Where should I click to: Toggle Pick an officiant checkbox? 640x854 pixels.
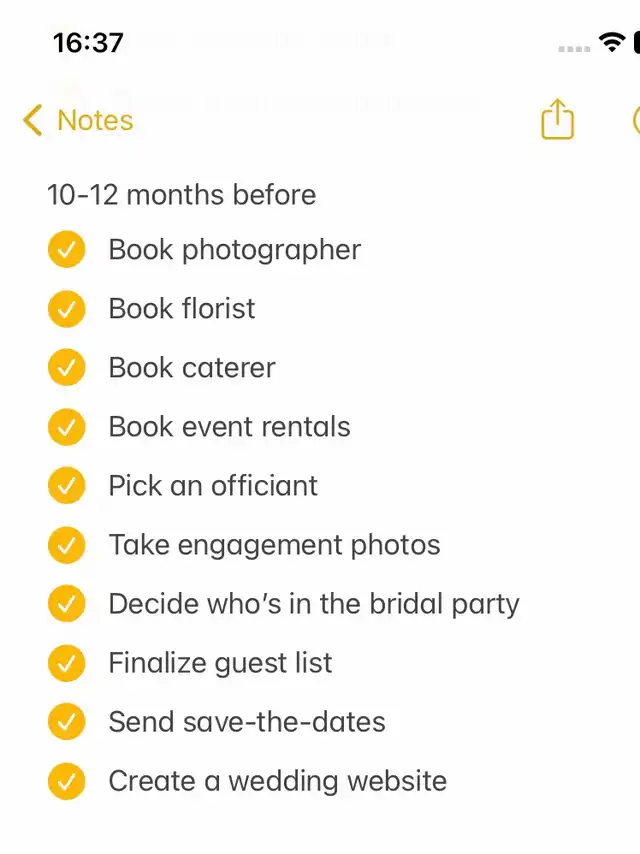66,486
